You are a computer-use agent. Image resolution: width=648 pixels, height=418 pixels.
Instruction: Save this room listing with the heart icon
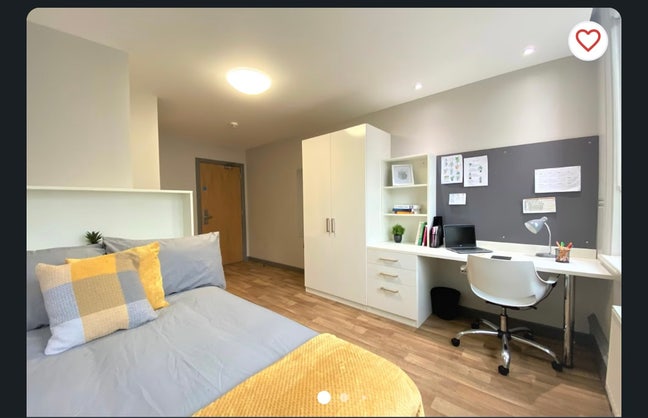point(588,40)
